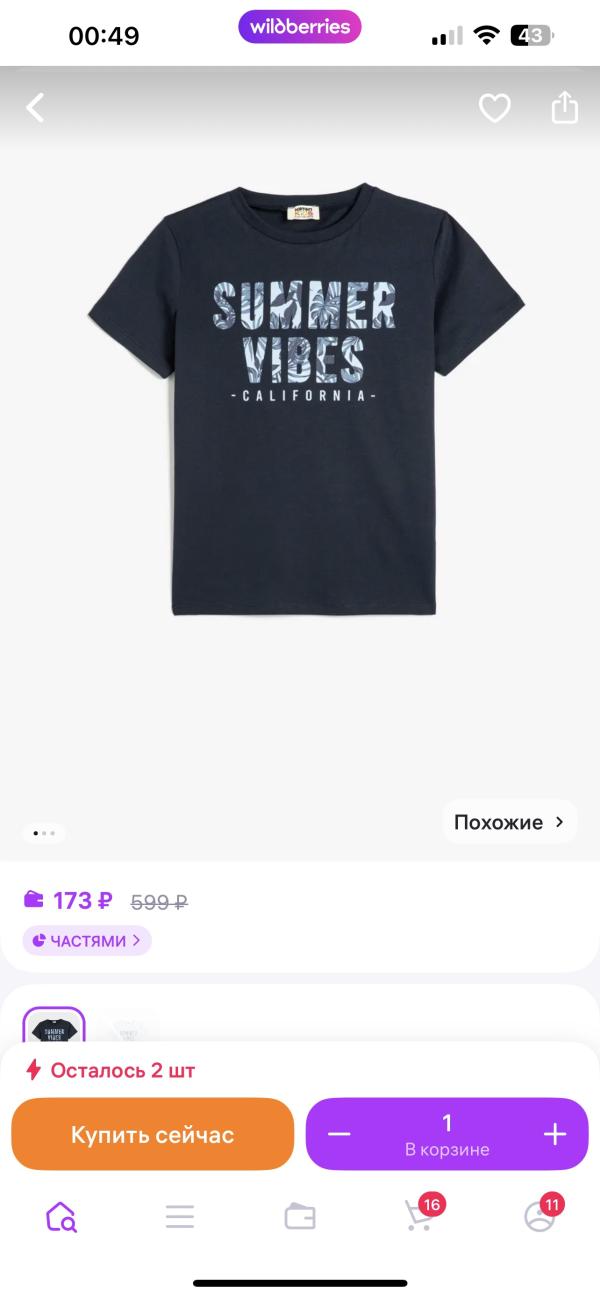
Task: Open similar items via Похожие
Action: 510,822
